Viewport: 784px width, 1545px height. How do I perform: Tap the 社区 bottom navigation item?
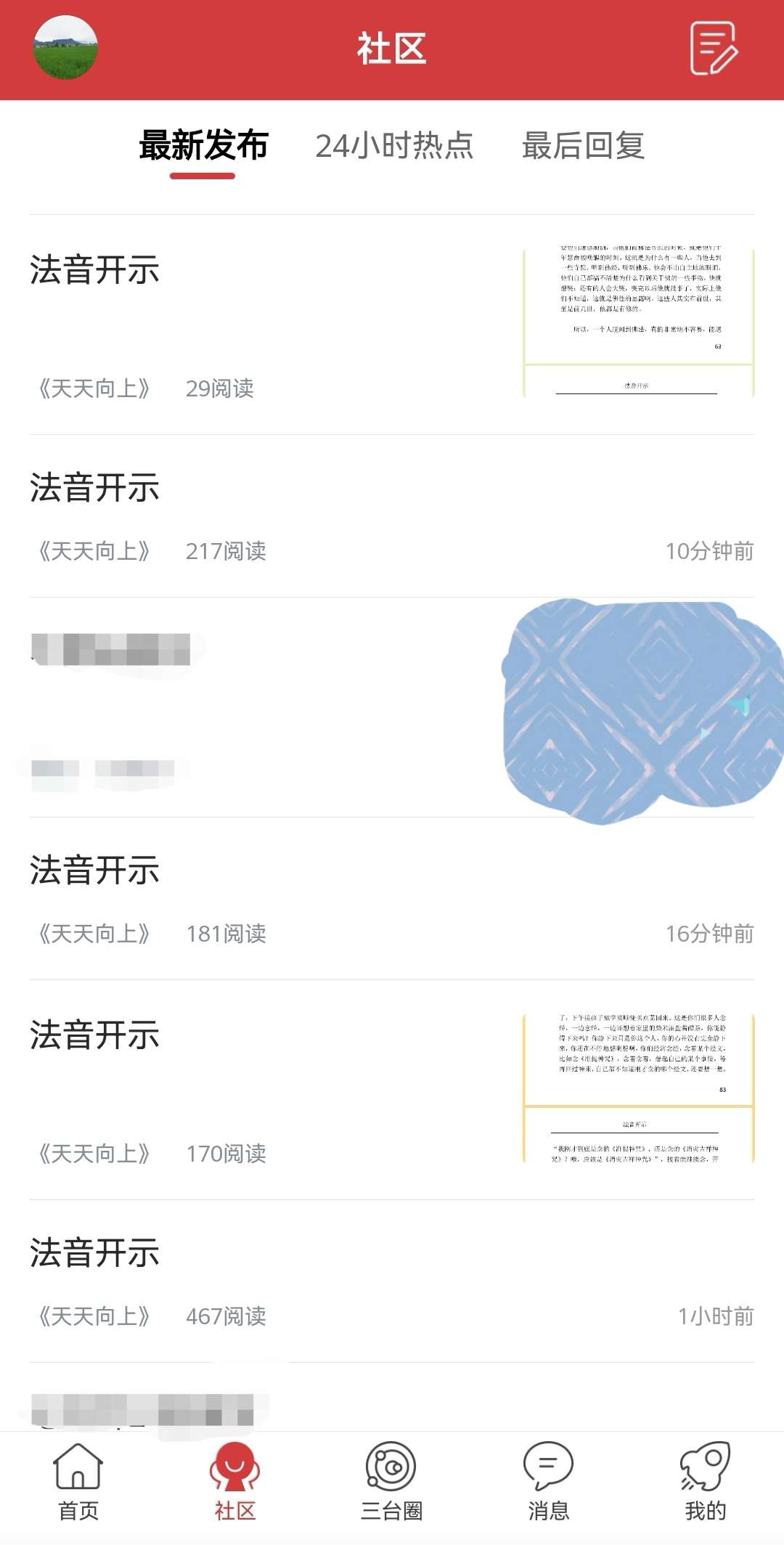[x=234, y=1481]
